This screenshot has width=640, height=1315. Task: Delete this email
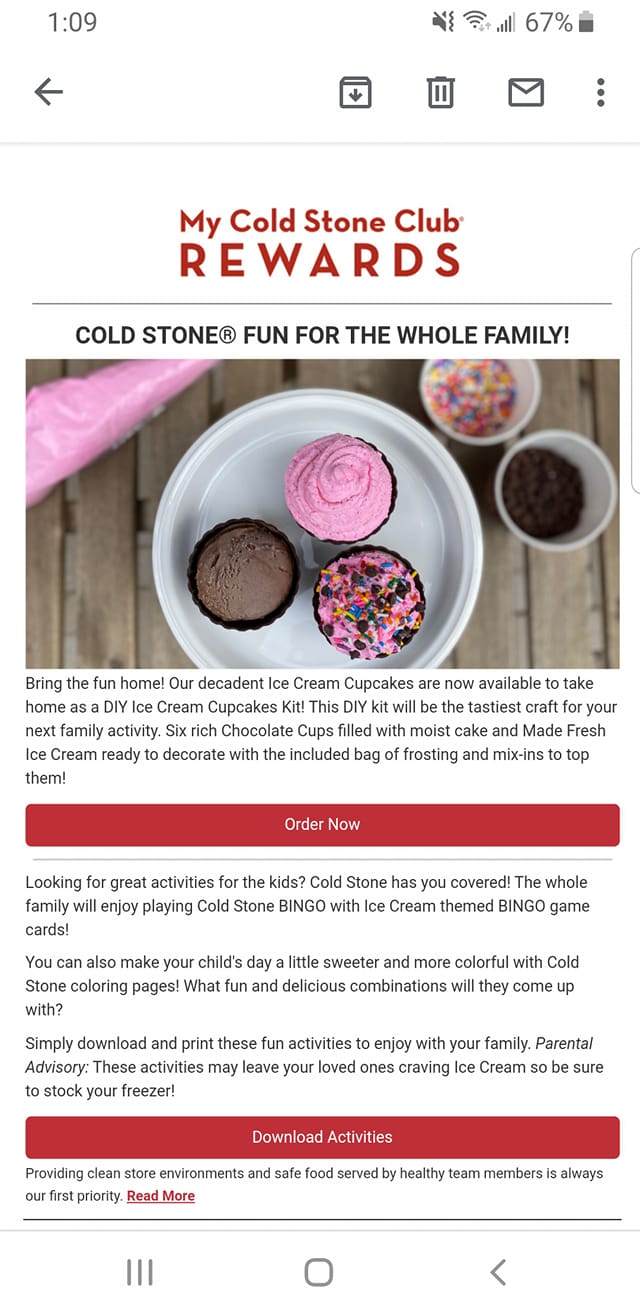click(440, 92)
